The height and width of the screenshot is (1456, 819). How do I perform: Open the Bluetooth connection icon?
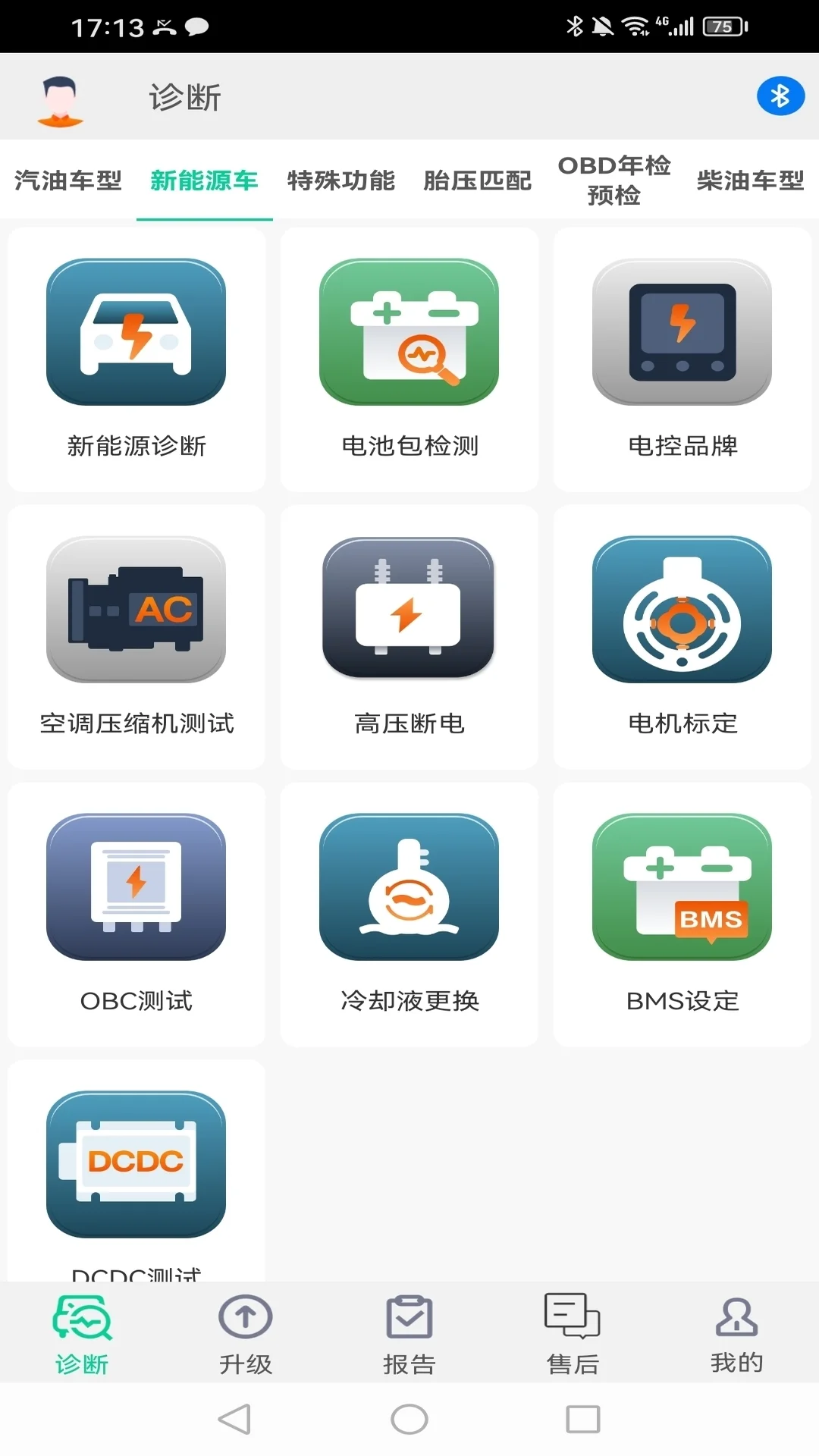(780, 96)
